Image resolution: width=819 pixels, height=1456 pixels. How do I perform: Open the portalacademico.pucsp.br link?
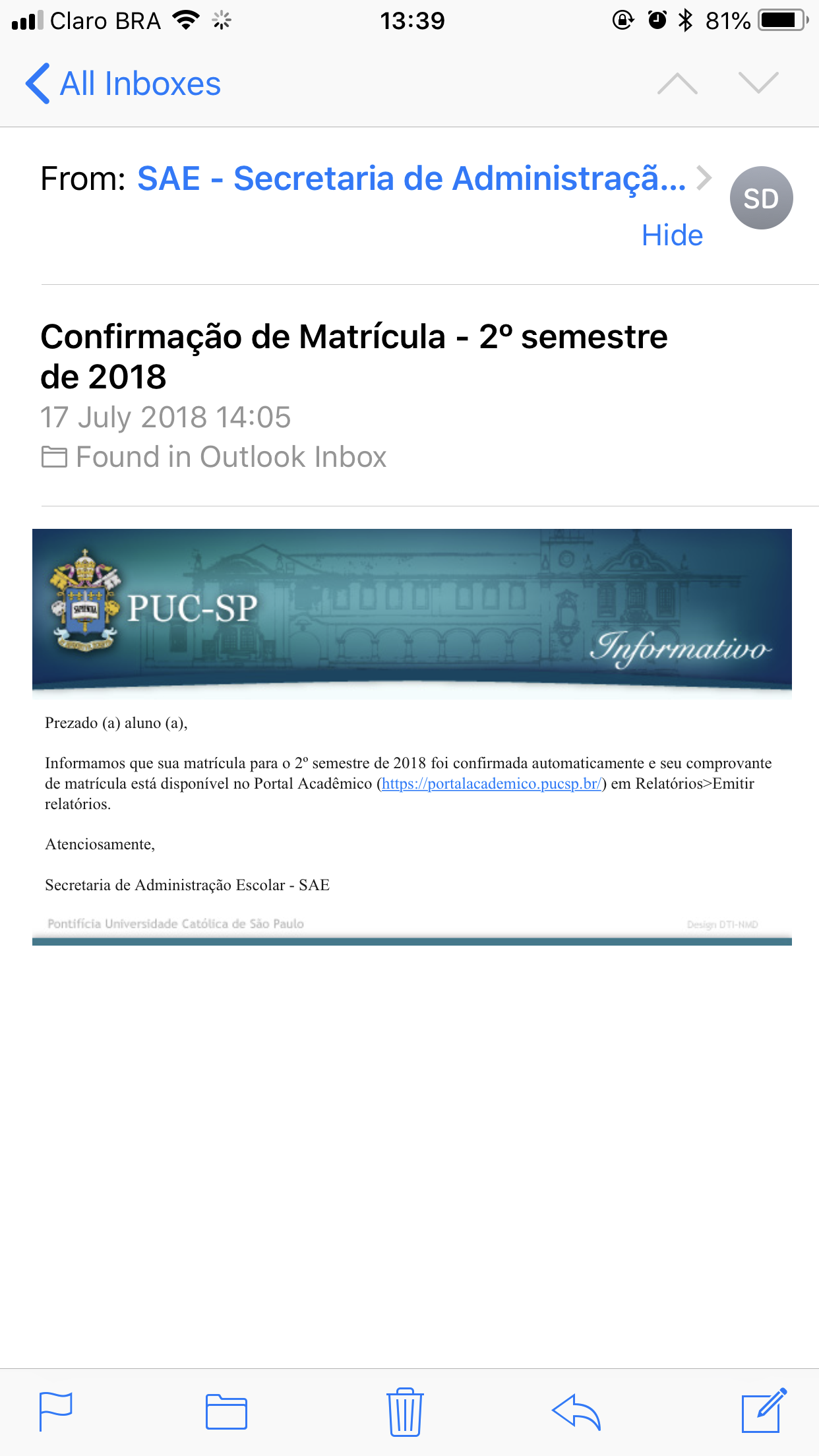491,783
